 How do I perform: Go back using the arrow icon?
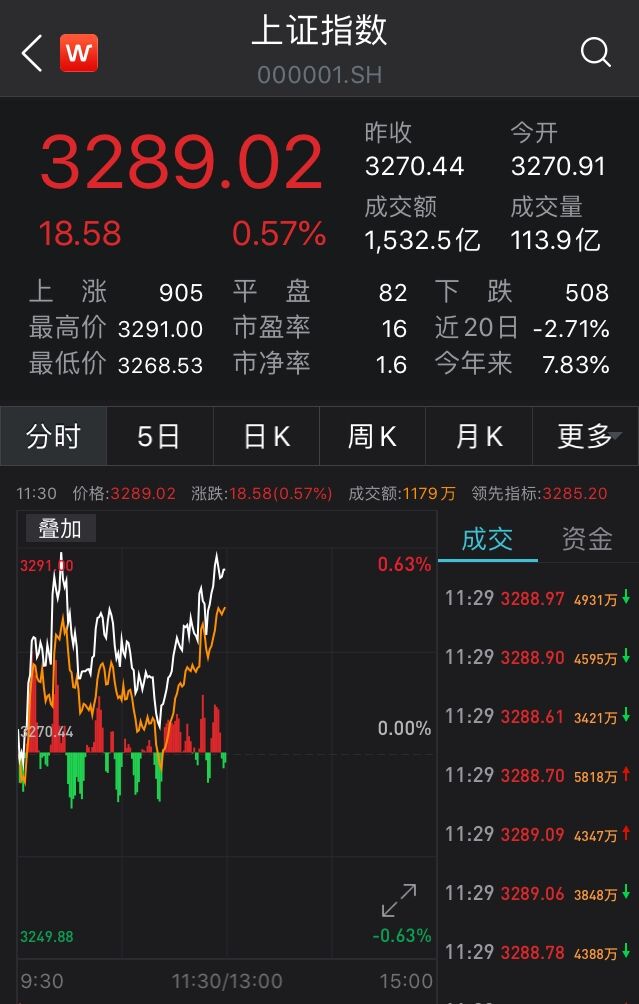click(x=32, y=53)
